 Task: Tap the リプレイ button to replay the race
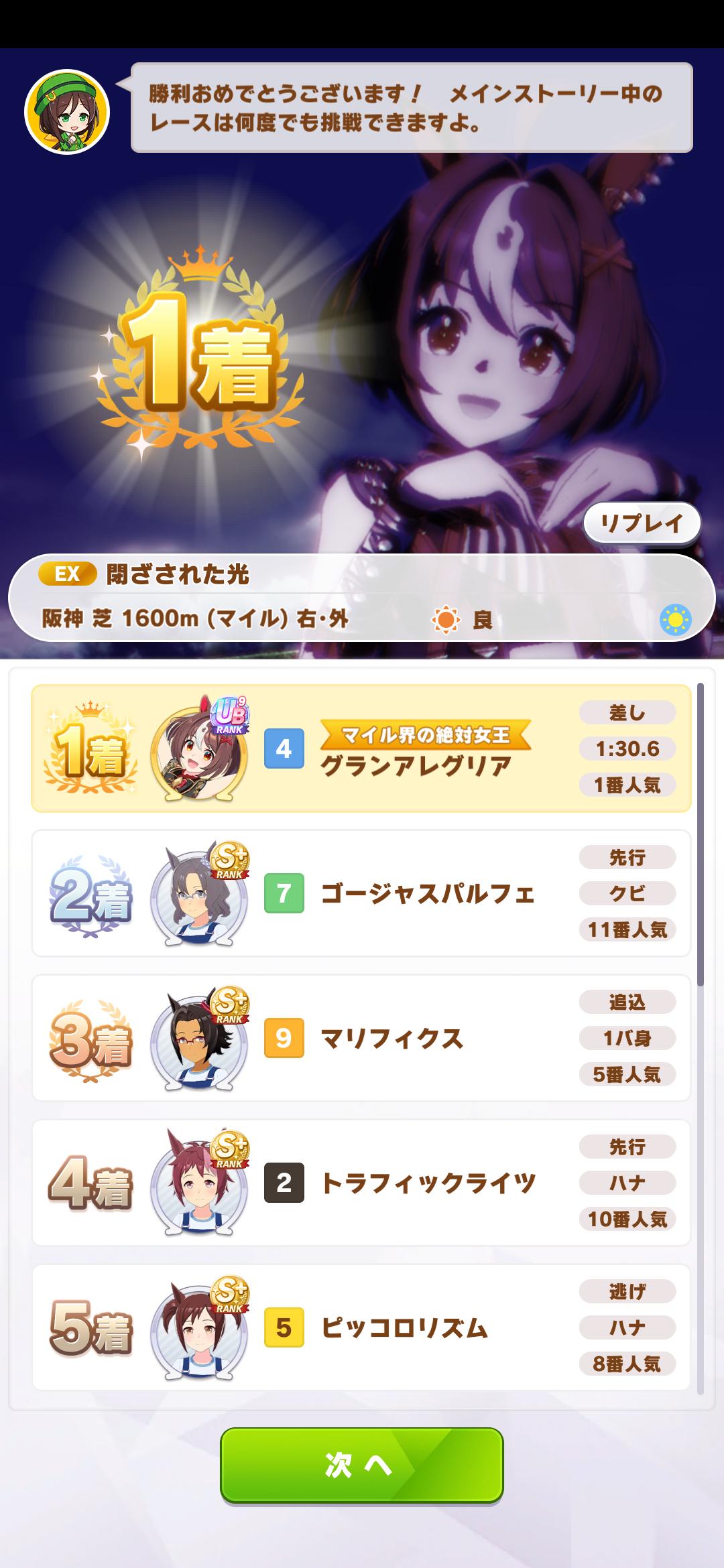pyautogui.click(x=642, y=523)
